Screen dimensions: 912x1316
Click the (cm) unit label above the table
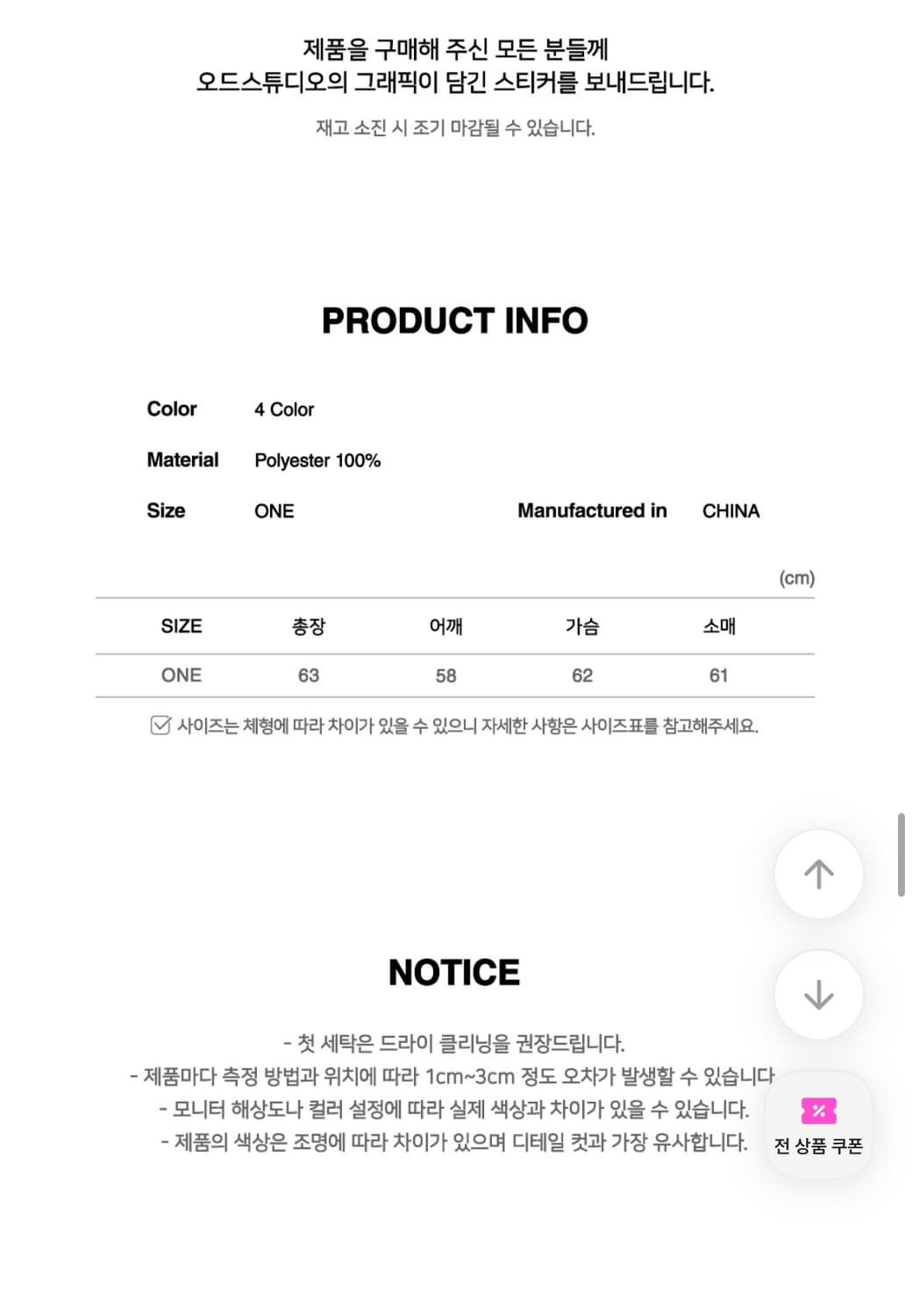click(x=798, y=577)
